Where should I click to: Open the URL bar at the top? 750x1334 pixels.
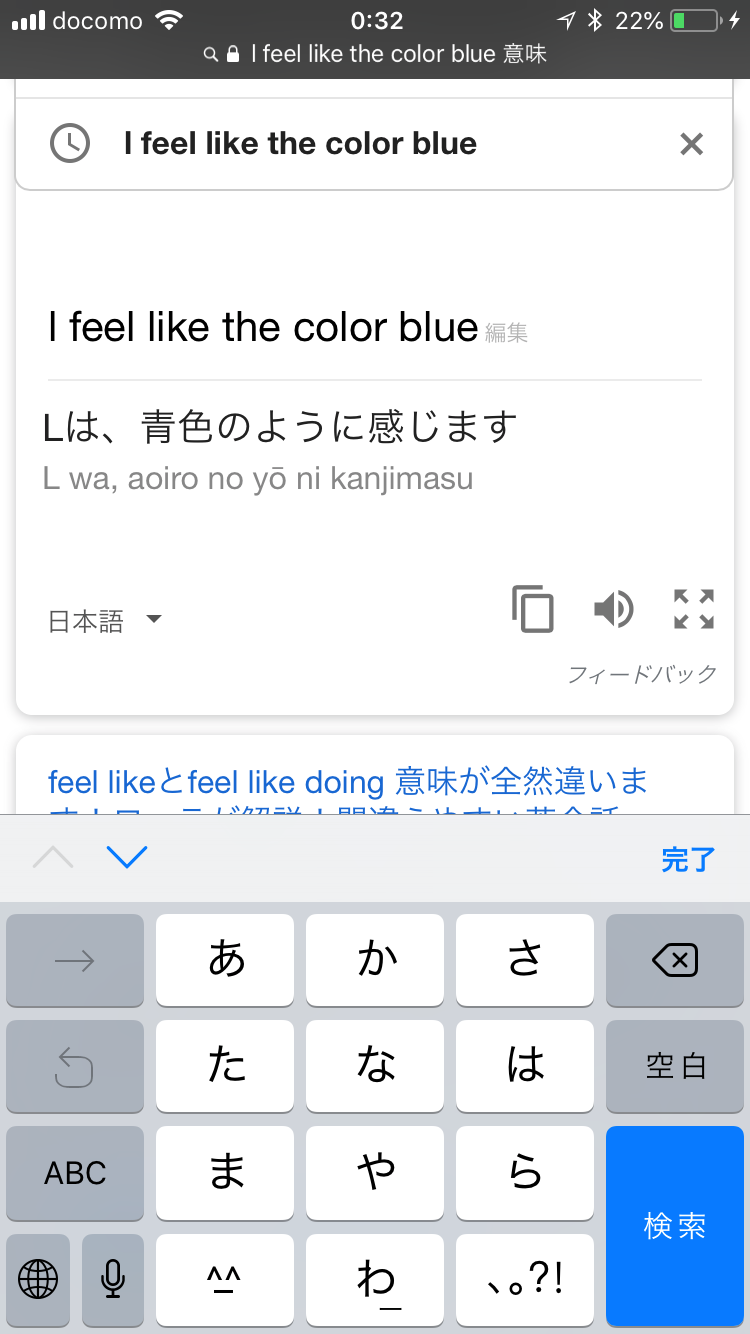click(375, 54)
